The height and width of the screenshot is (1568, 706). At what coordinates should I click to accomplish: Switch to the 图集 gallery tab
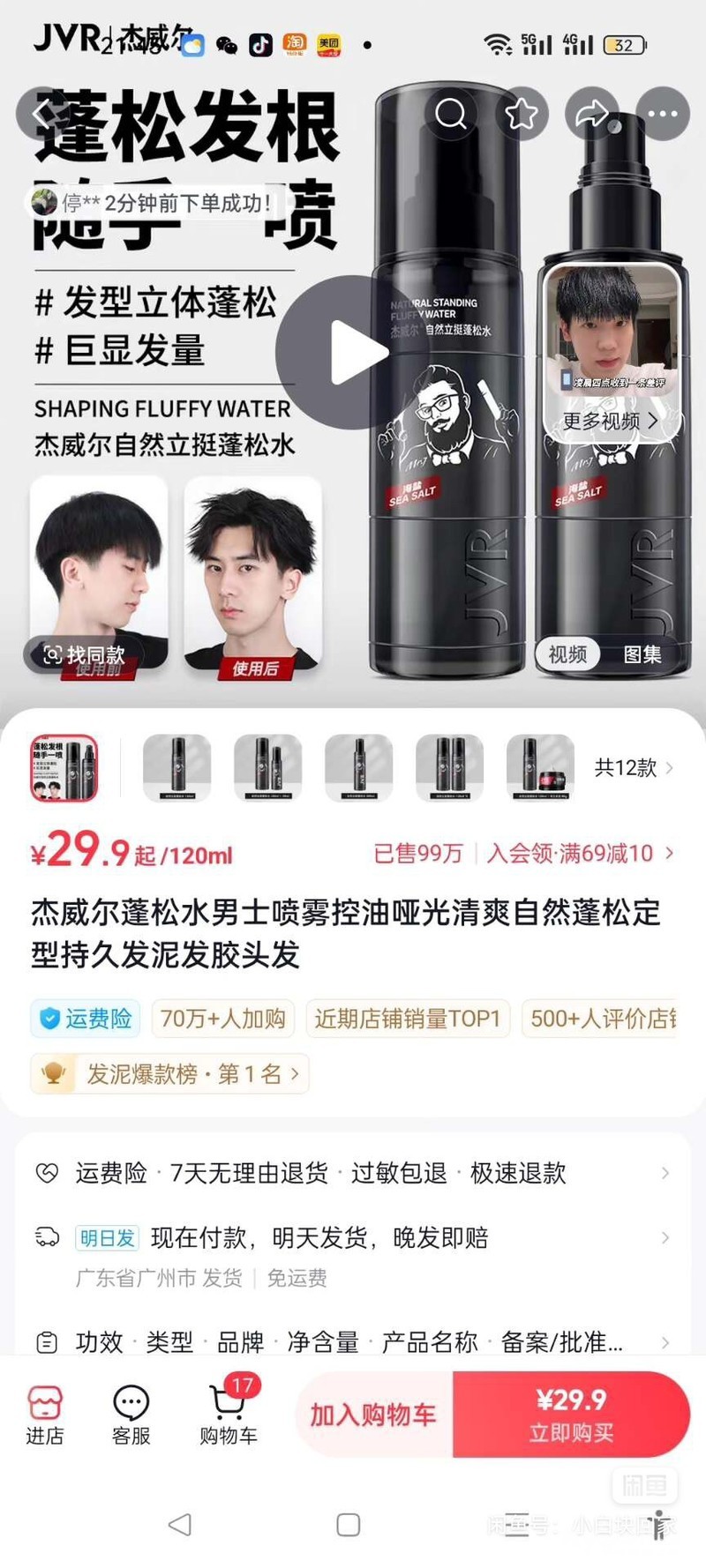point(642,654)
